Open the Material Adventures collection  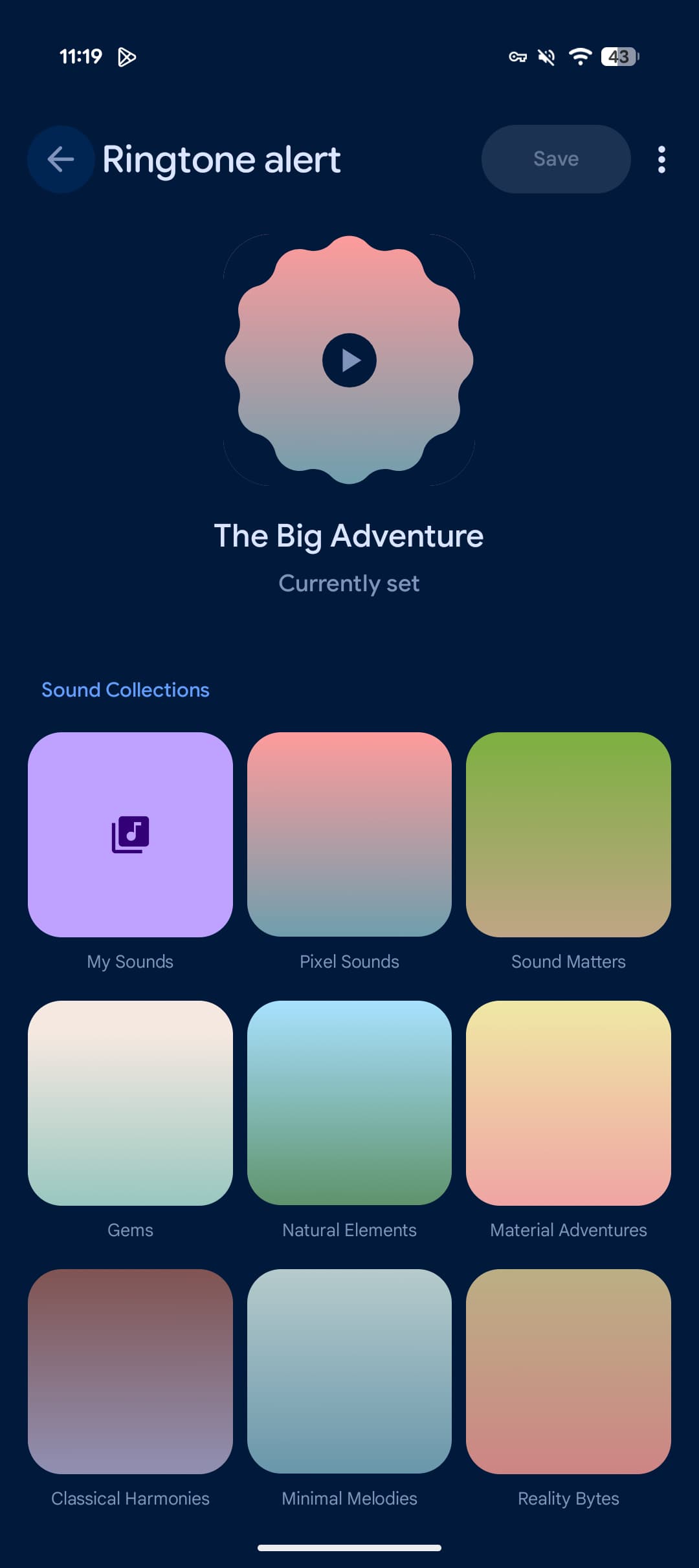[568, 1103]
